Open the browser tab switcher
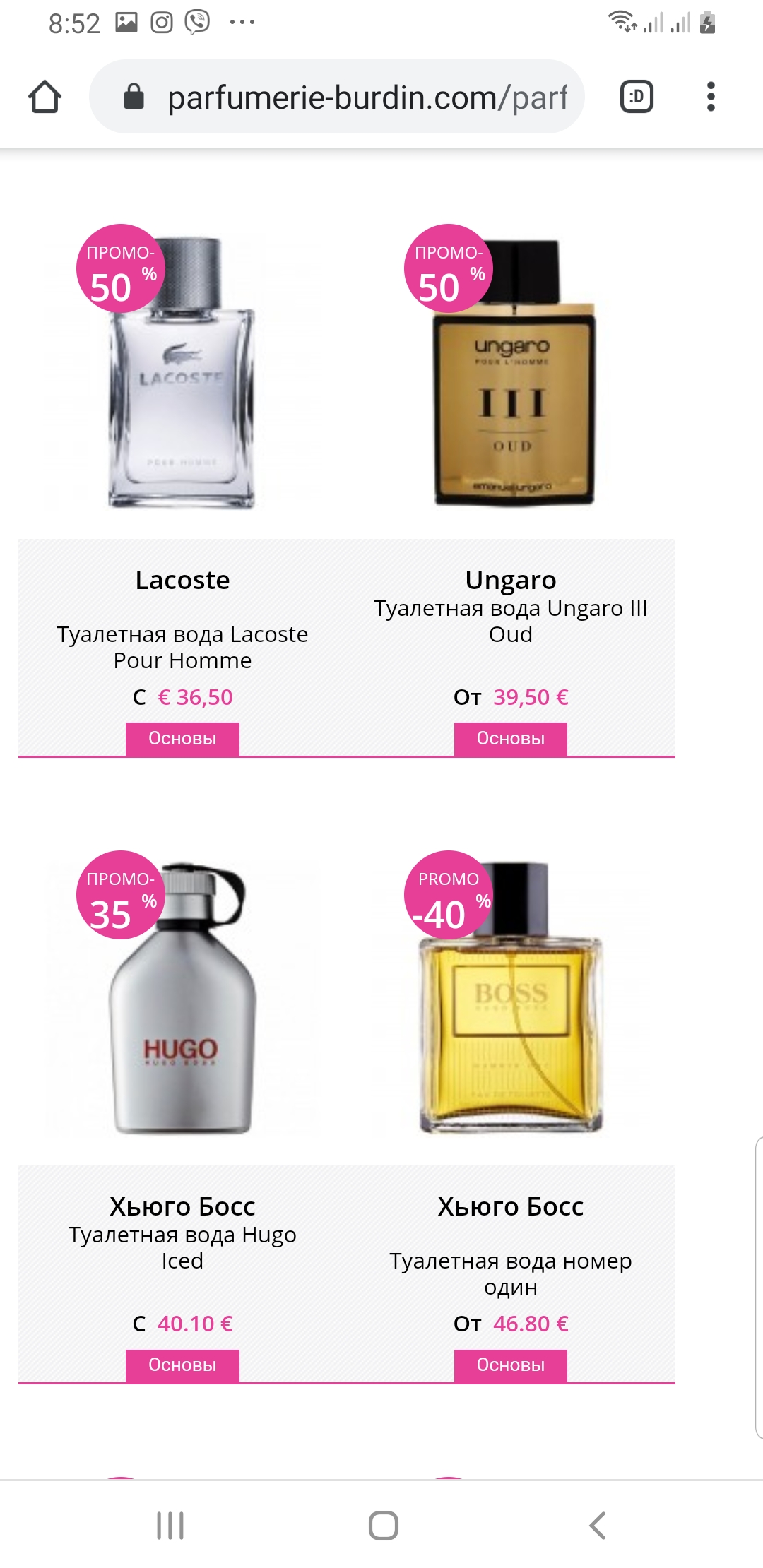 pos(636,97)
